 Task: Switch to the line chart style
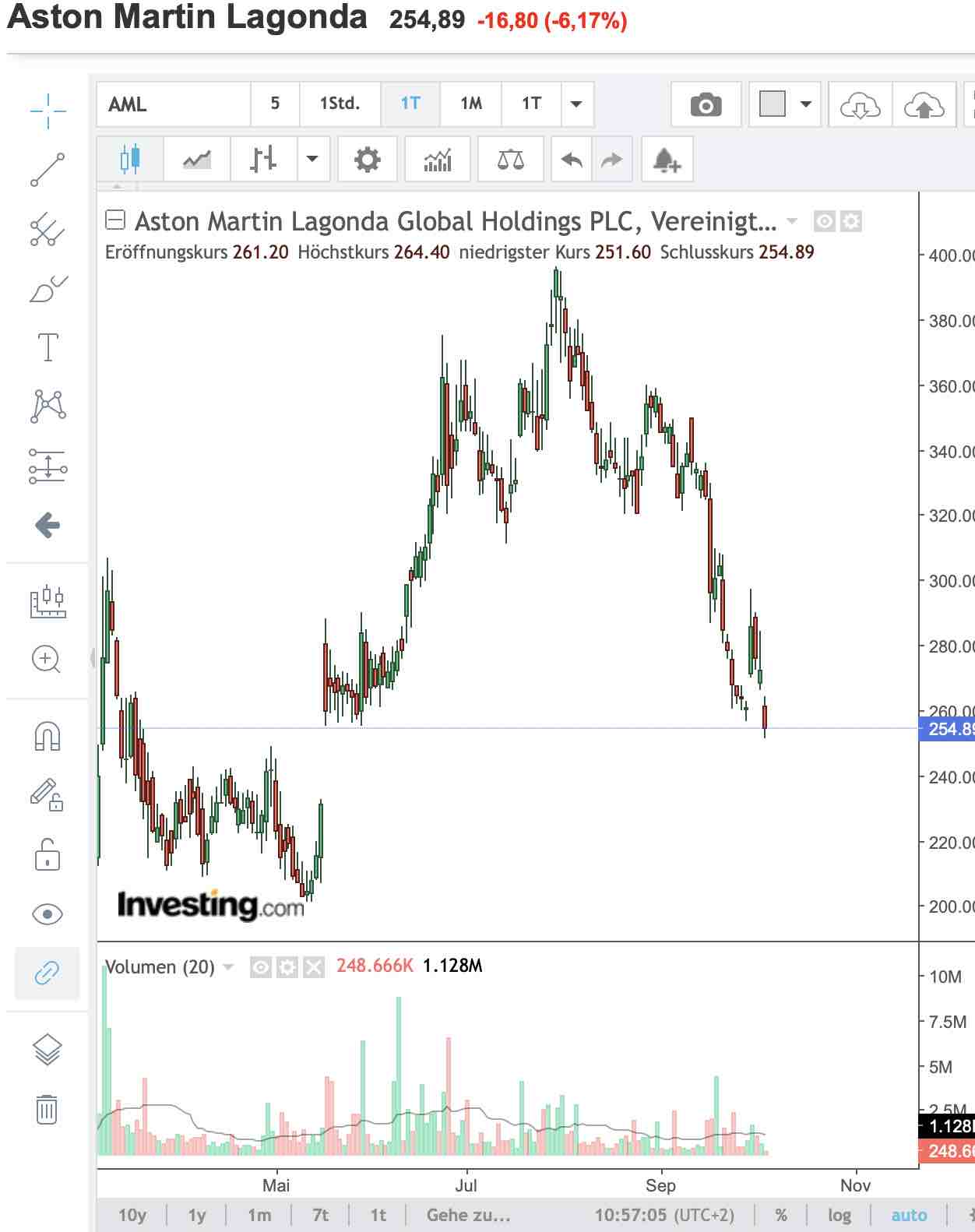pos(196,160)
